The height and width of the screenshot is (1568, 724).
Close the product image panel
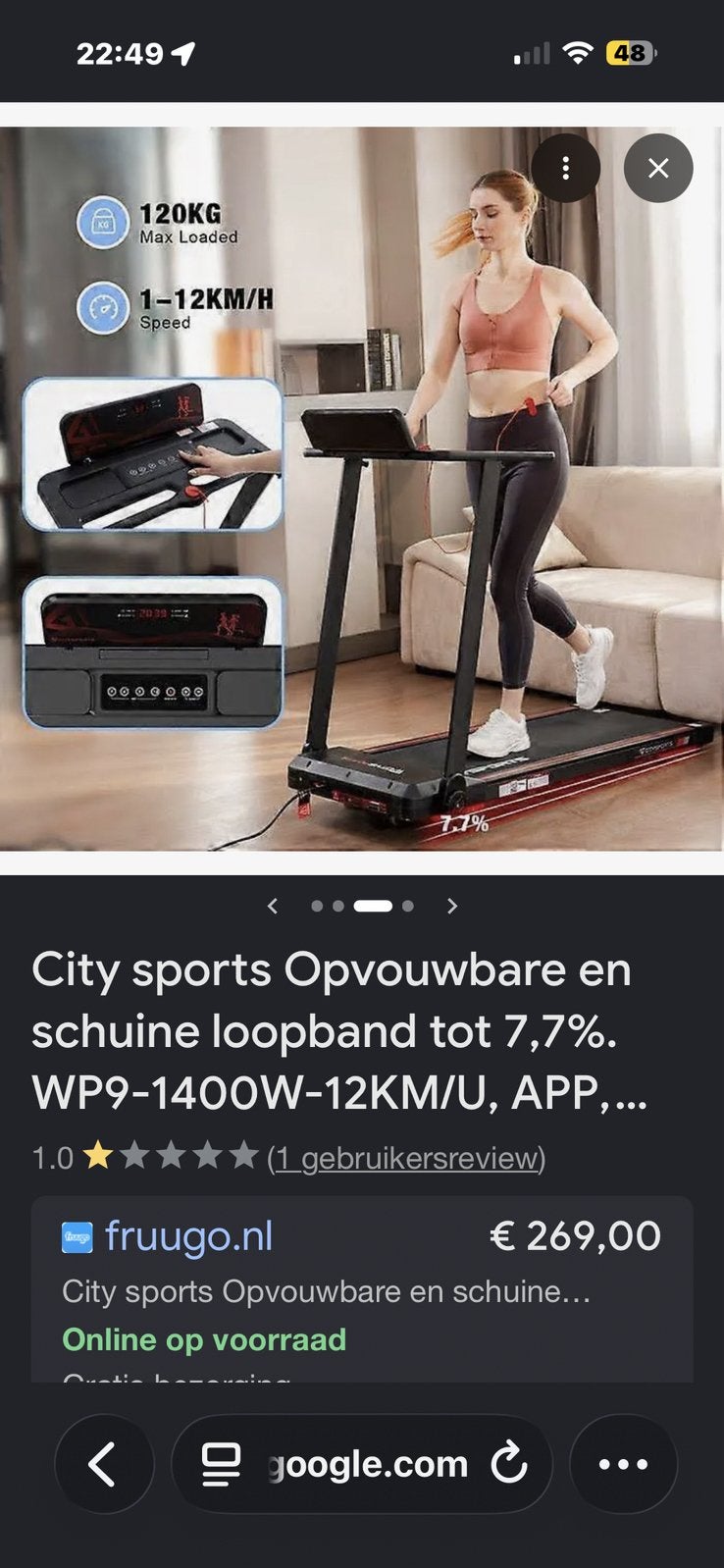(658, 169)
